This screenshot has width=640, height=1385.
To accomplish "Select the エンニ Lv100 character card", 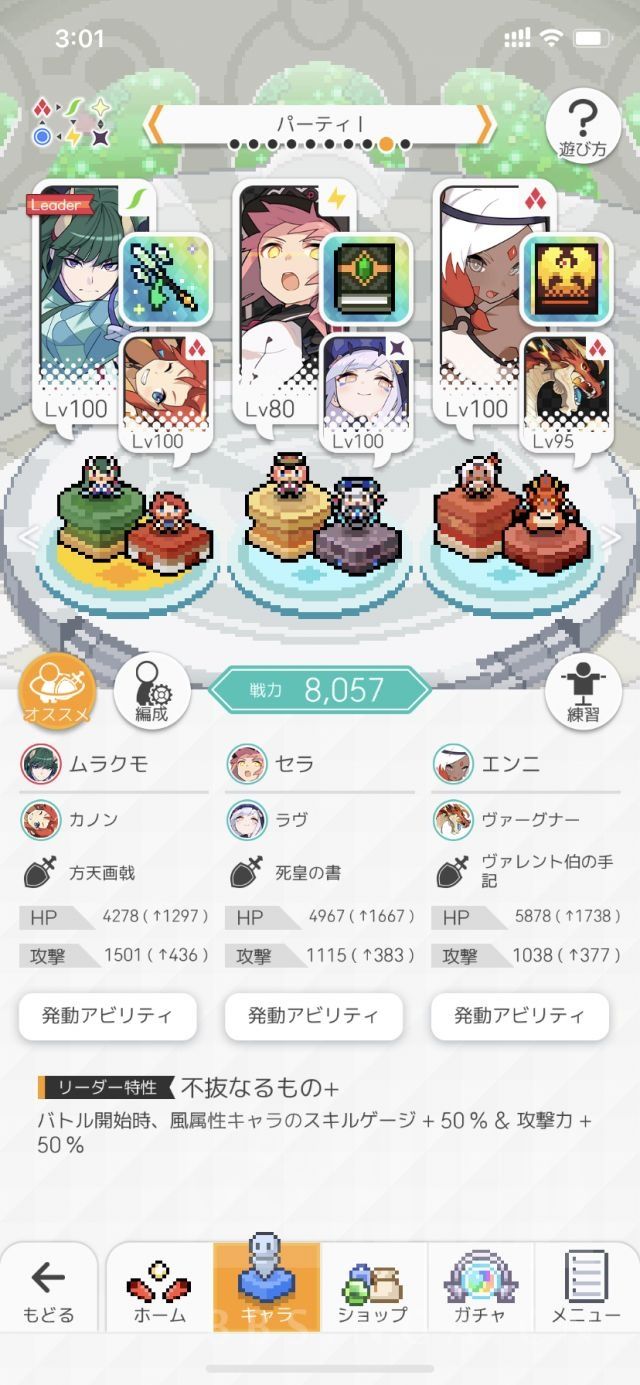I will point(484,303).
